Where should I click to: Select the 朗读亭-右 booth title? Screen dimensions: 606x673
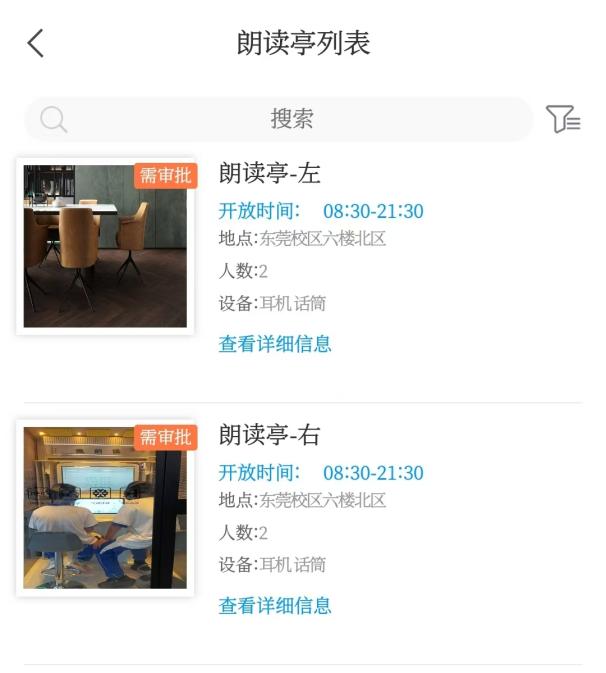[269, 435]
